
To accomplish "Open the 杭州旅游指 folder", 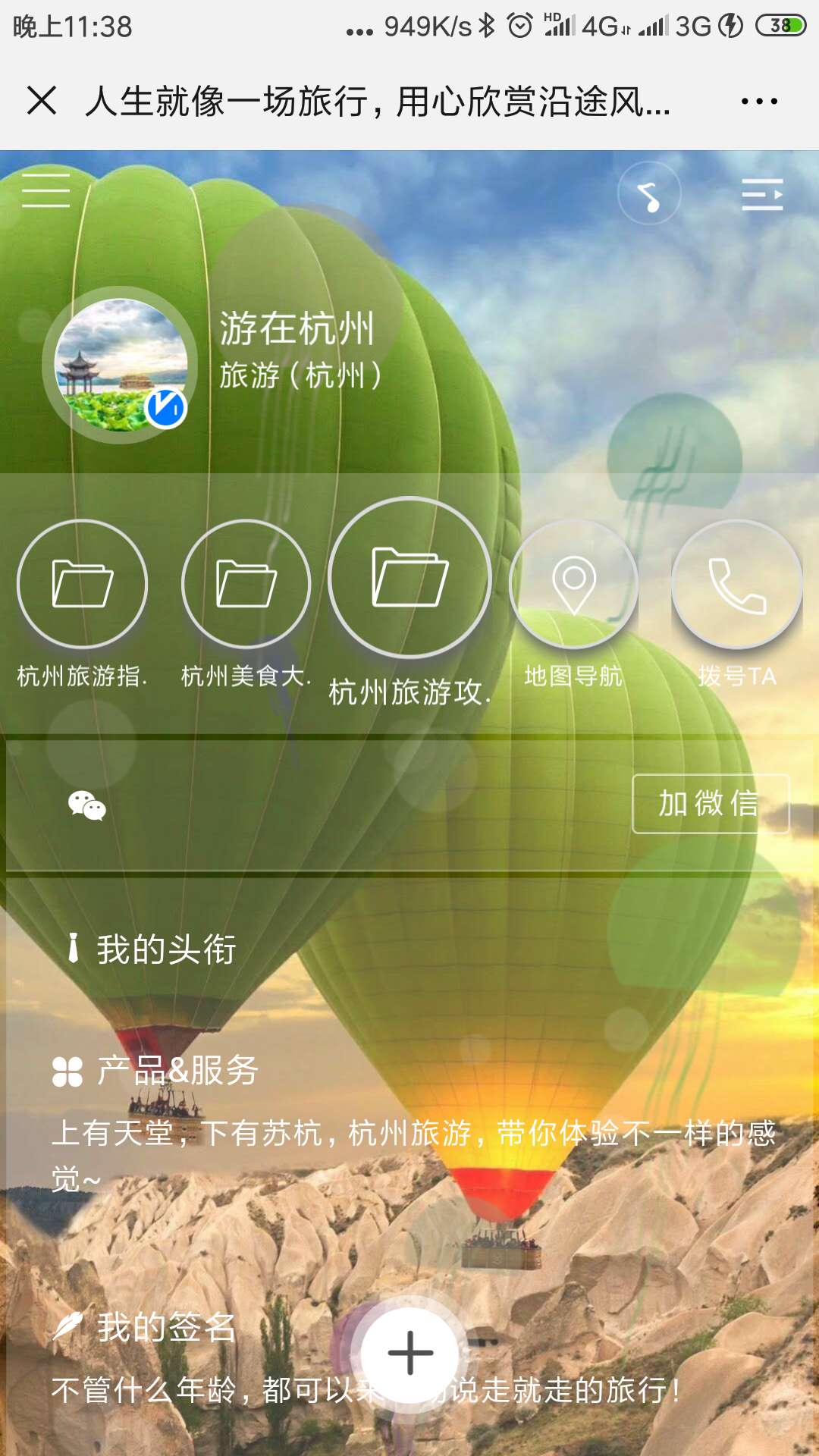I will pos(82,584).
